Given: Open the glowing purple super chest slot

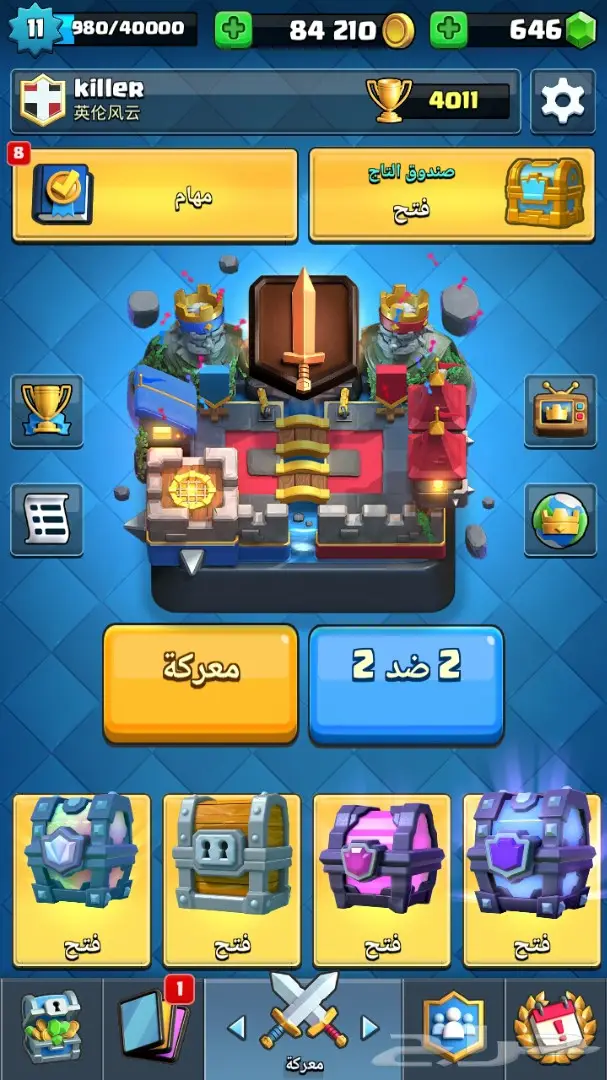Looking at the screenshot, I should [x=532, y=880].
